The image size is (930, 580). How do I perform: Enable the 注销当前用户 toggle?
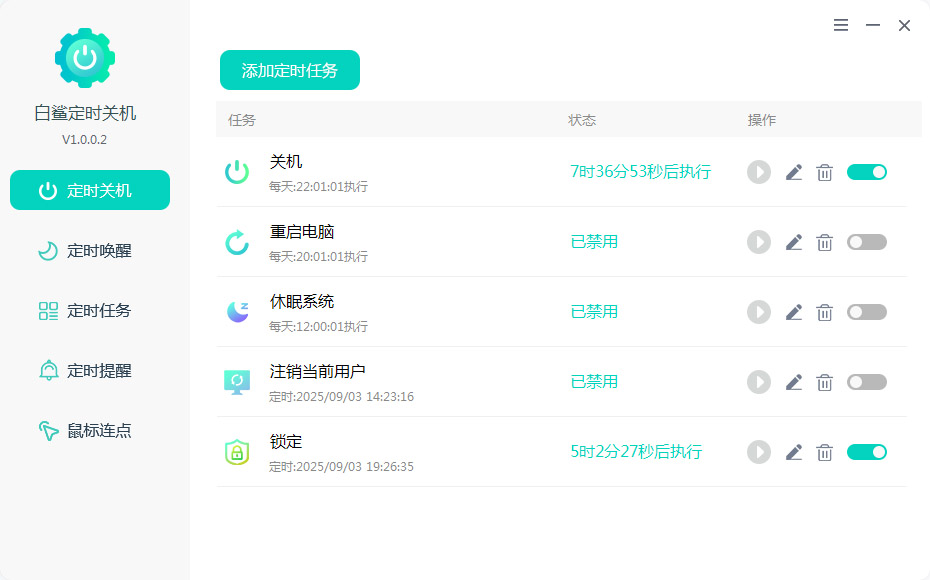coord(866,382)
